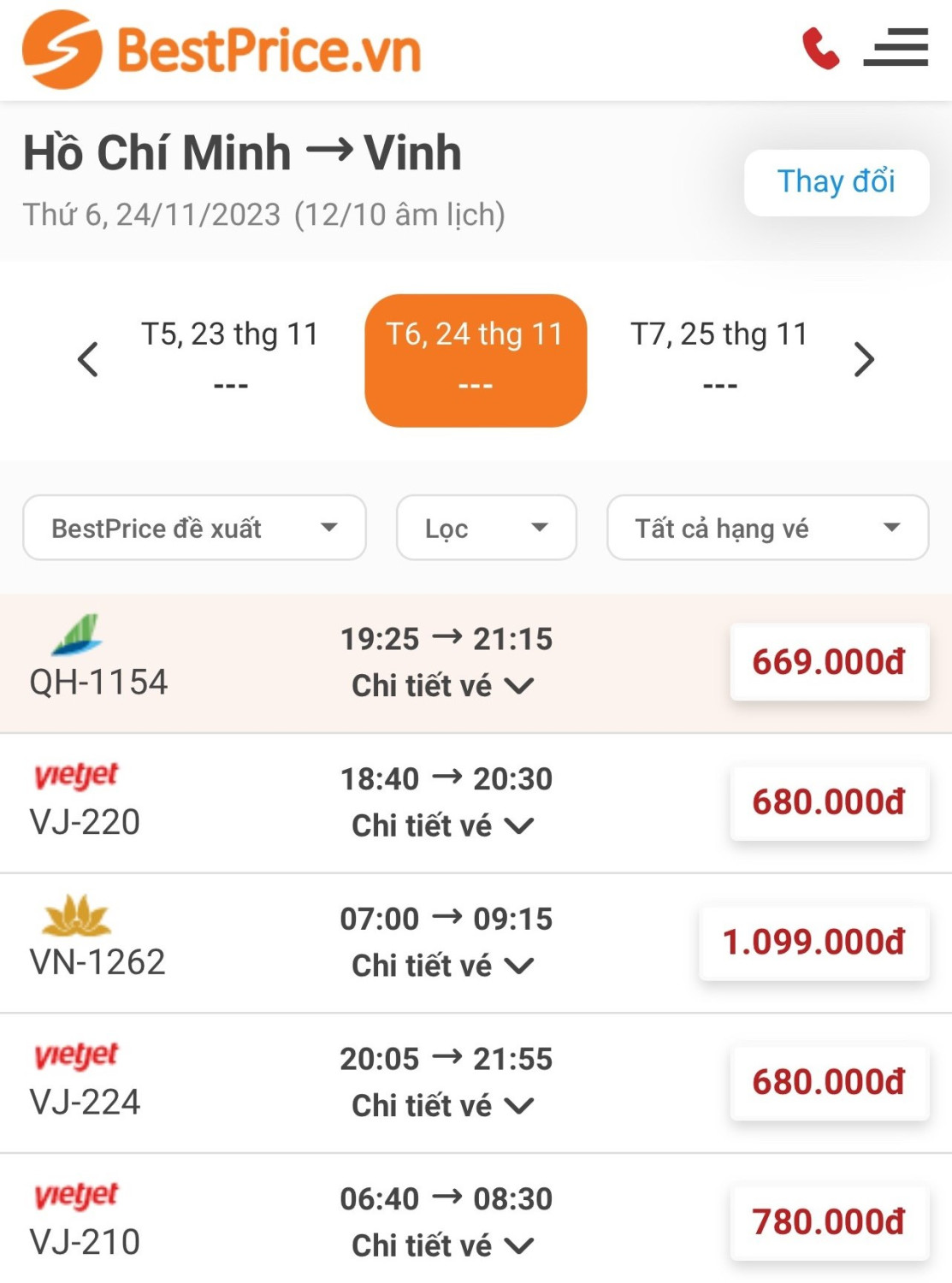This screenshot has width=952, height=1283.
Task: Expand Chi tiết vé for flight VN-1262
Action: [x=443, y=967]
